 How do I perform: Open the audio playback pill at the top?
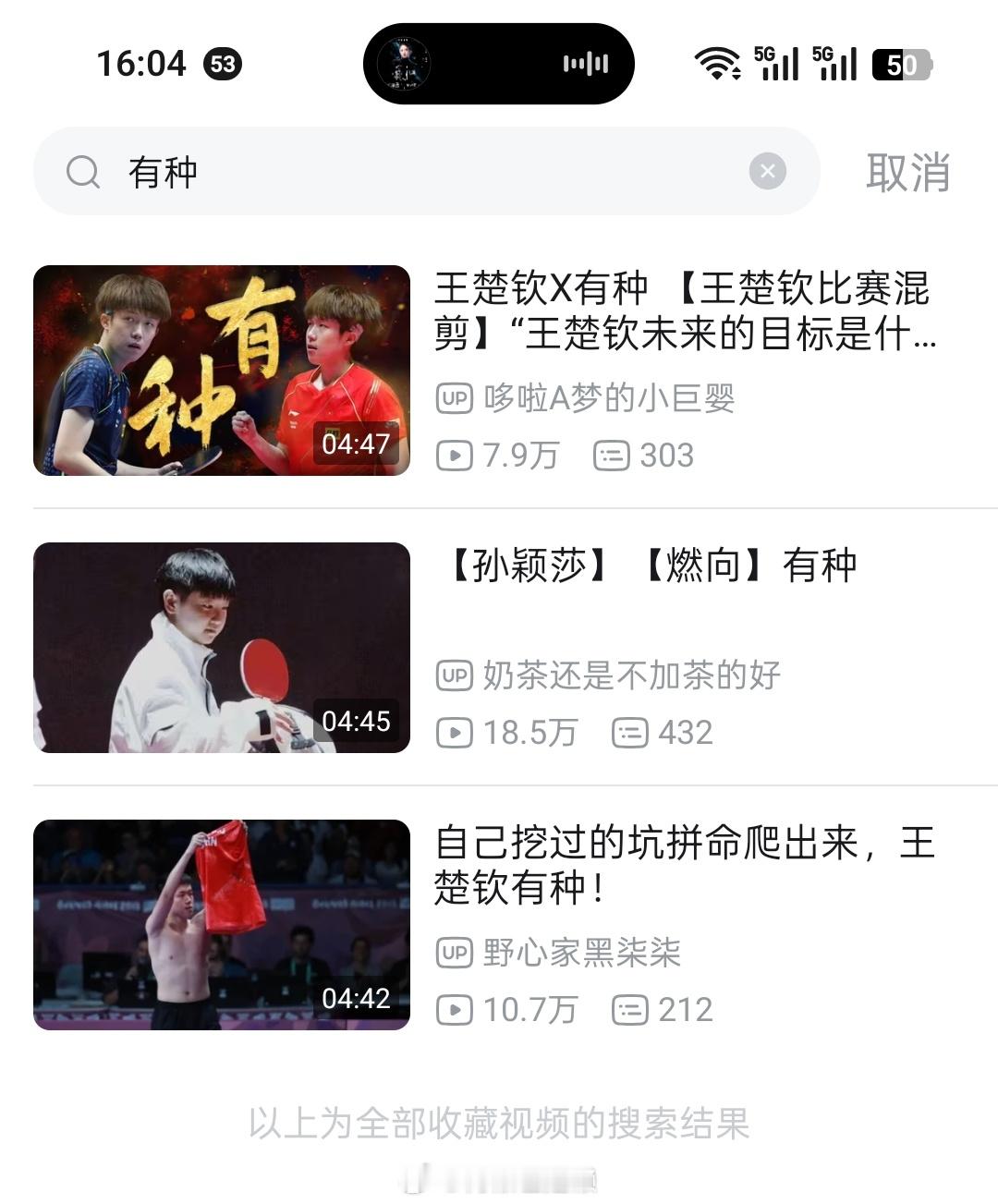tap(498, 64)
